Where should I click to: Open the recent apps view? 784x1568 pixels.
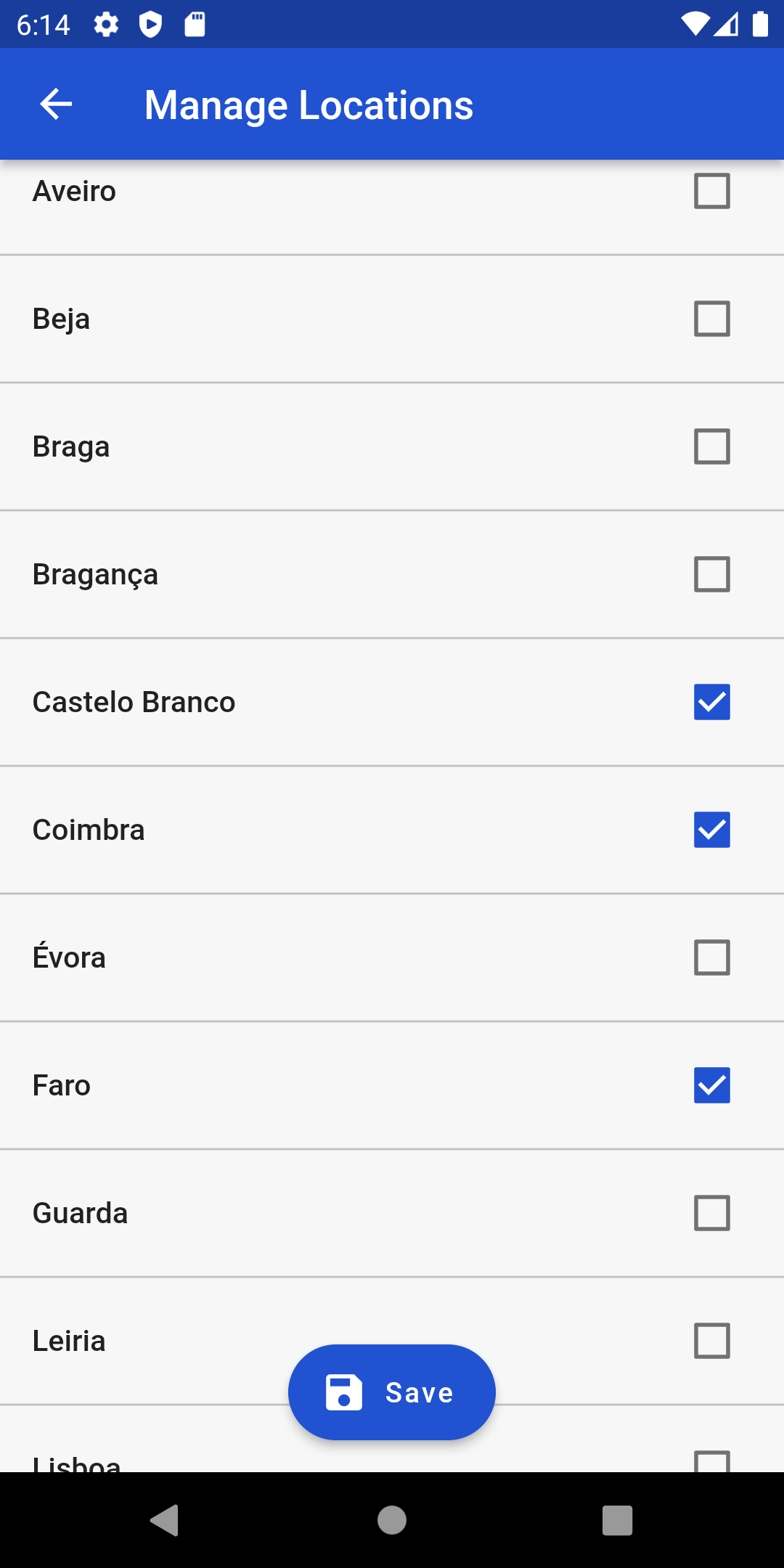coord(617,1520)
